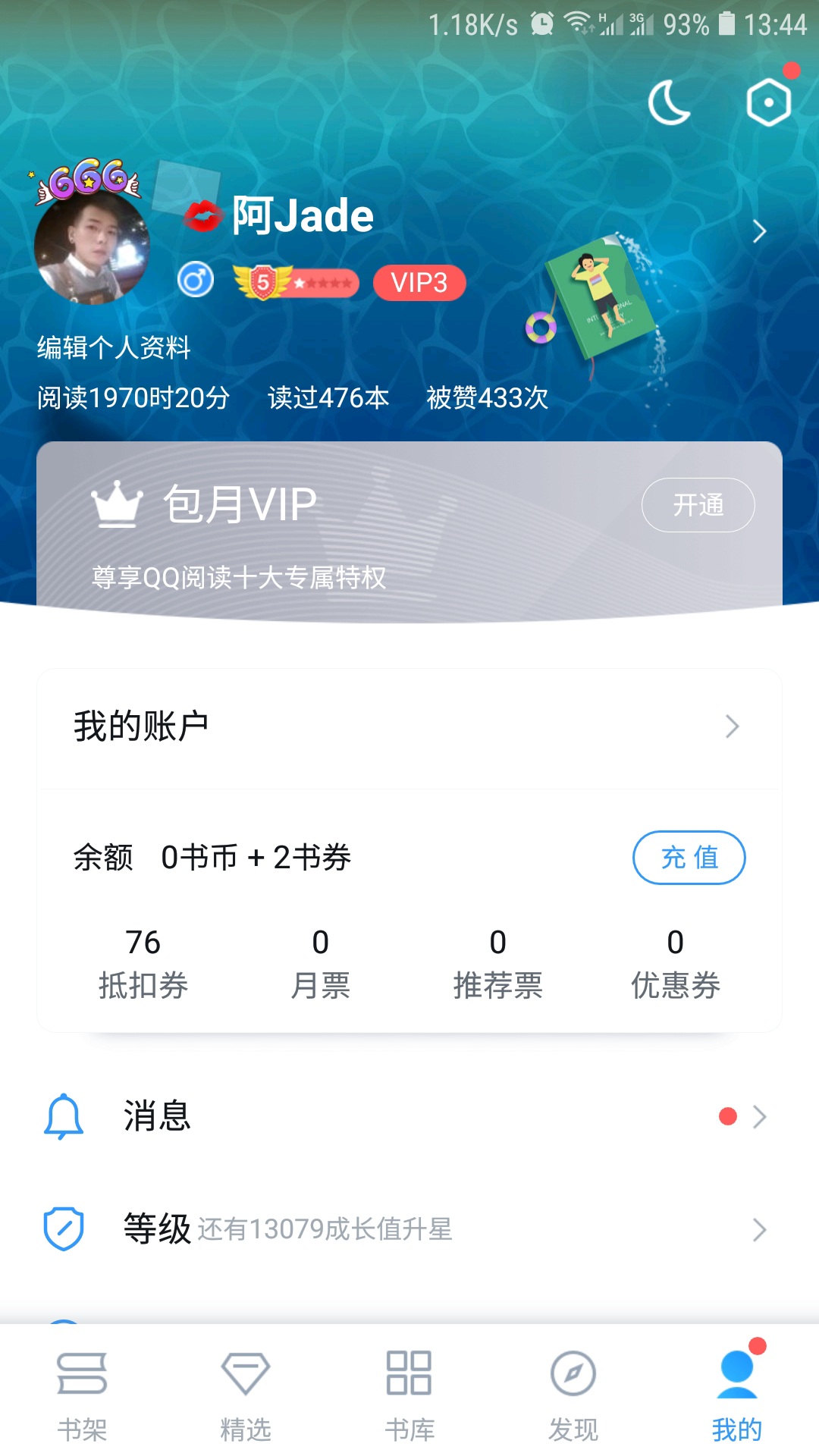
Task: View the 76 抵扣券 vouchers
Action: pyautogui.click(x=143, y=963)
